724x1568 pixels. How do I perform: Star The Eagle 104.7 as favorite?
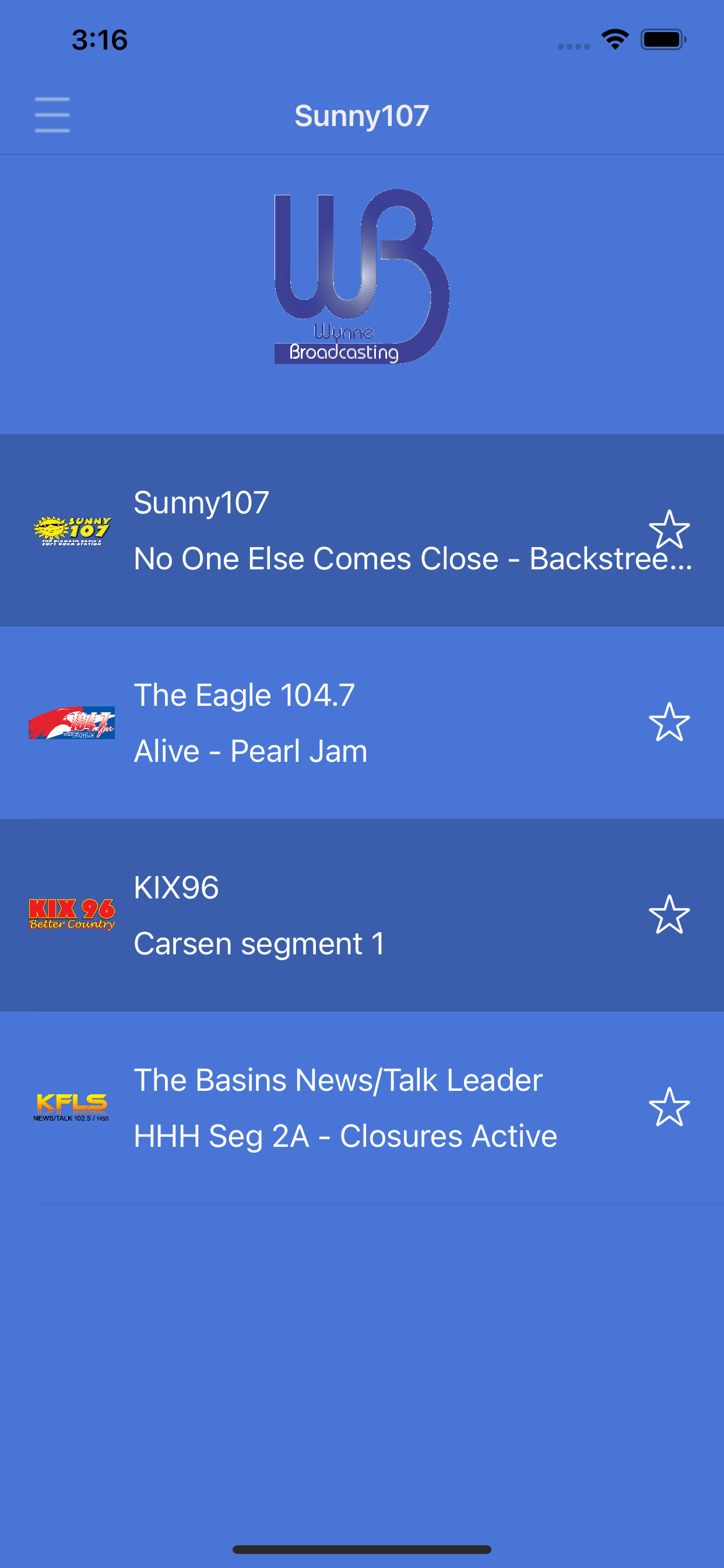click(x=669, y=722)
